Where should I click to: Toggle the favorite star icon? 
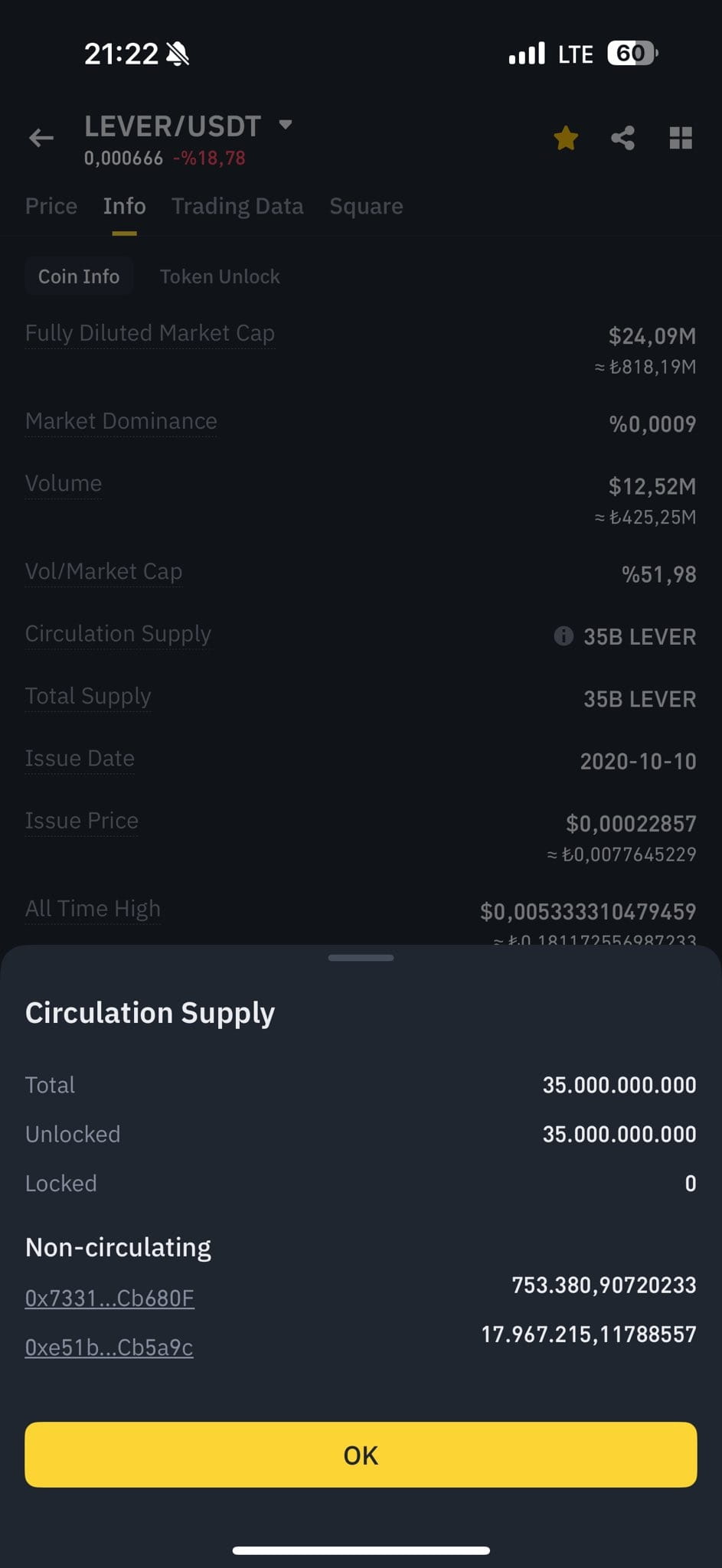click(x=566, y=139)
